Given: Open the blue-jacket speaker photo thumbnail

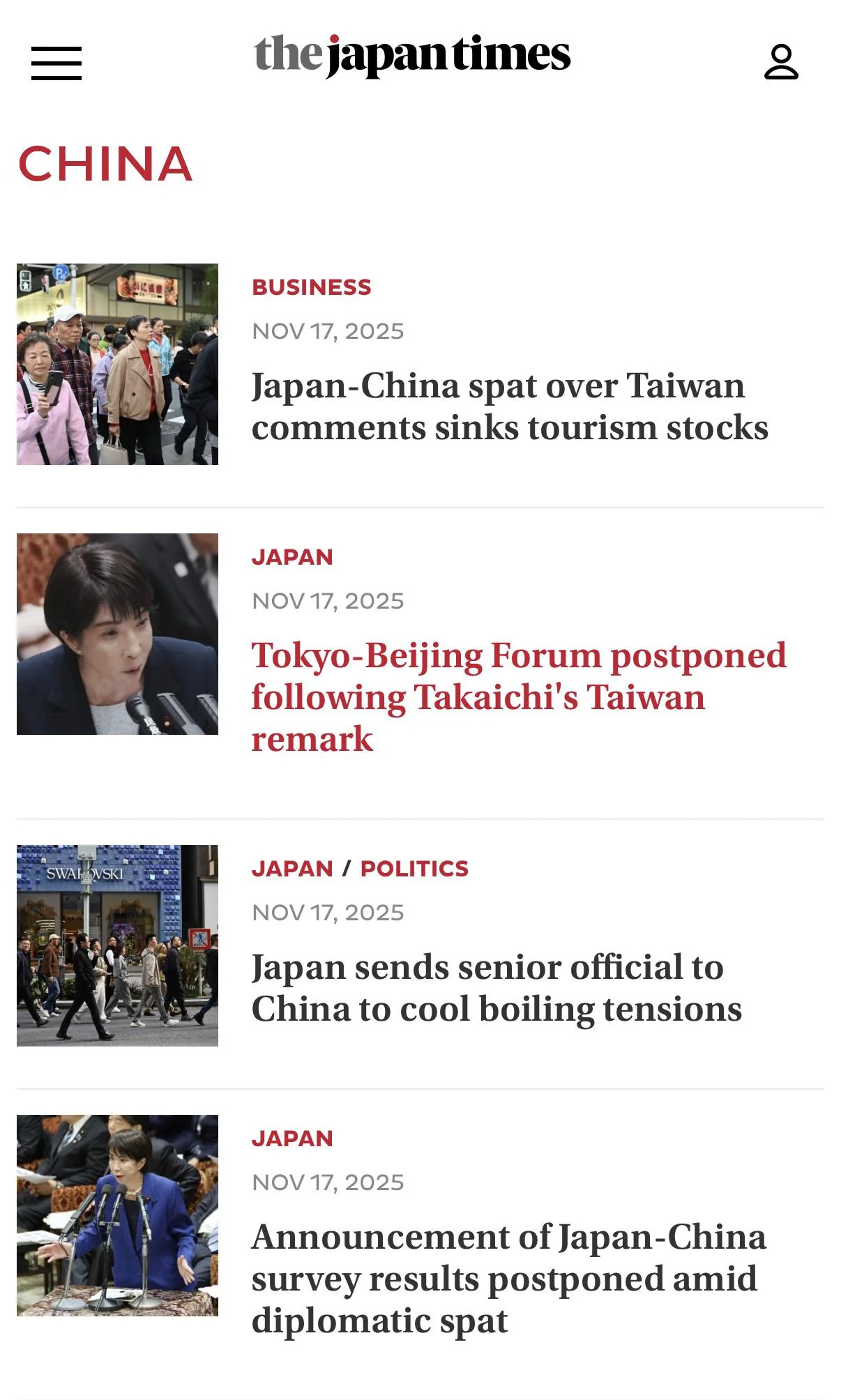Looking at the screenshot, I should tap(117, 1215).
